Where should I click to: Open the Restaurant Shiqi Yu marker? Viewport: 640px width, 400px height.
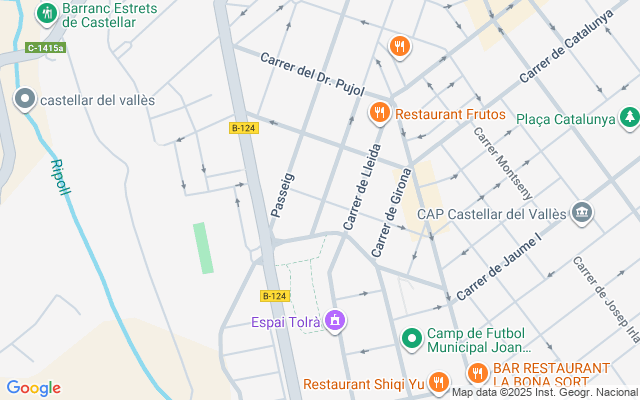(441, 383)
